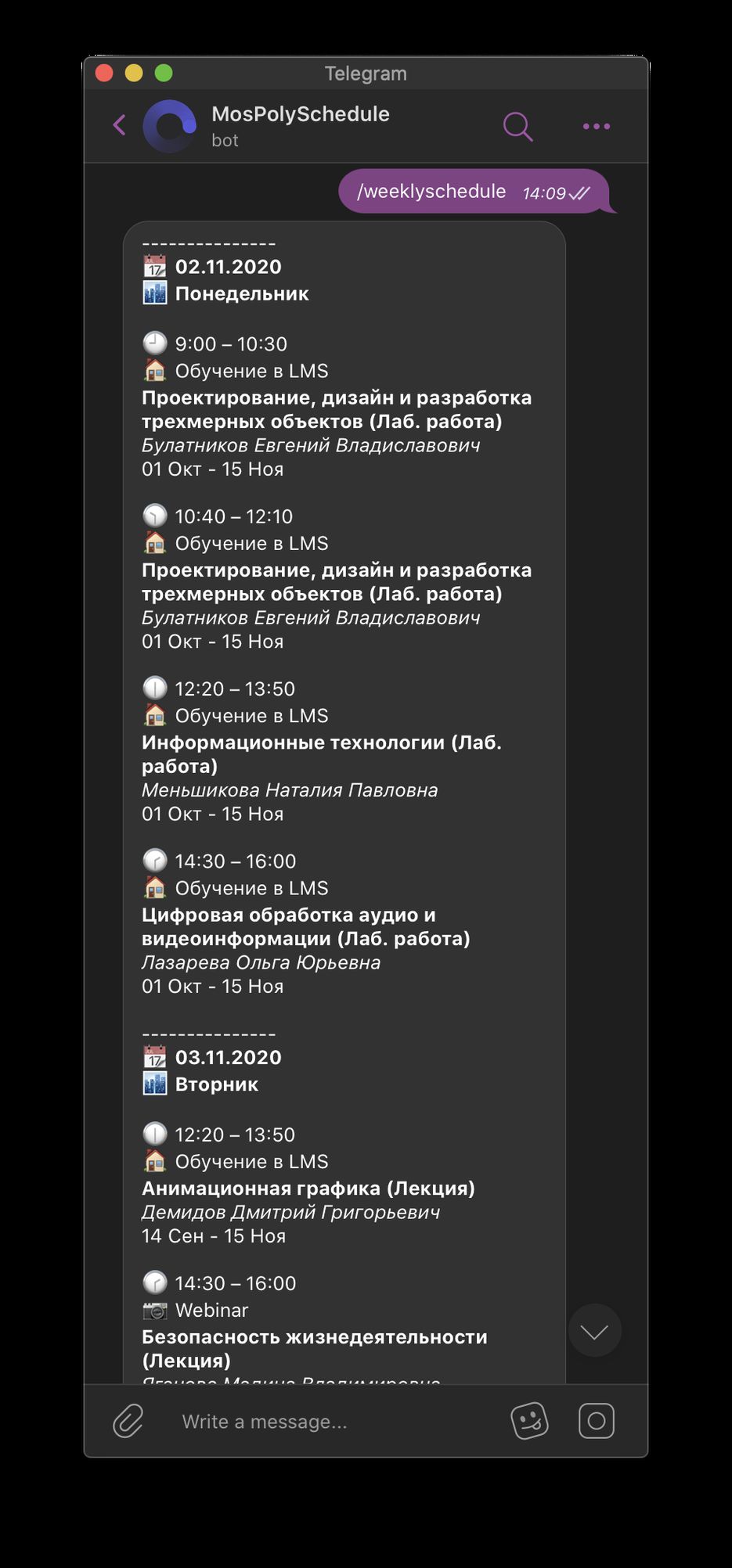Tap the round record message button
This screenshot has height=1568, width=732.
tap(597, 1421)
